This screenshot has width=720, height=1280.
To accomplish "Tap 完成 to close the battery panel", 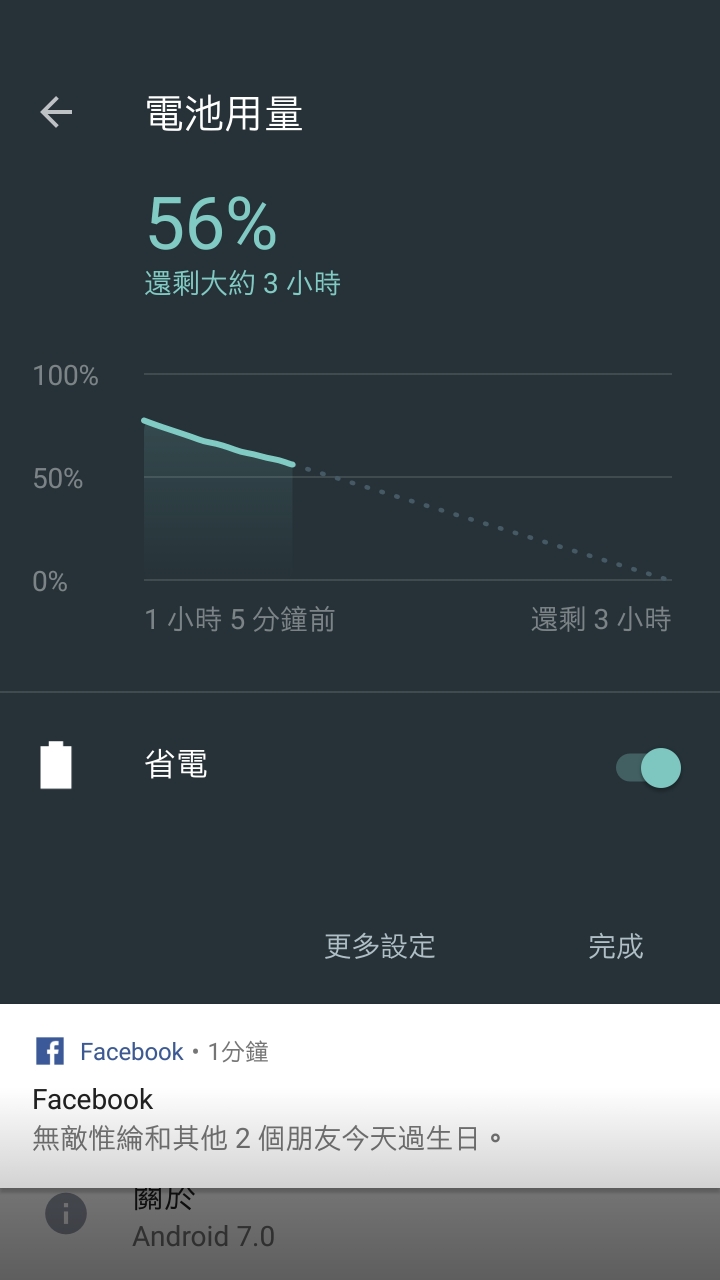I will (615, 946).
